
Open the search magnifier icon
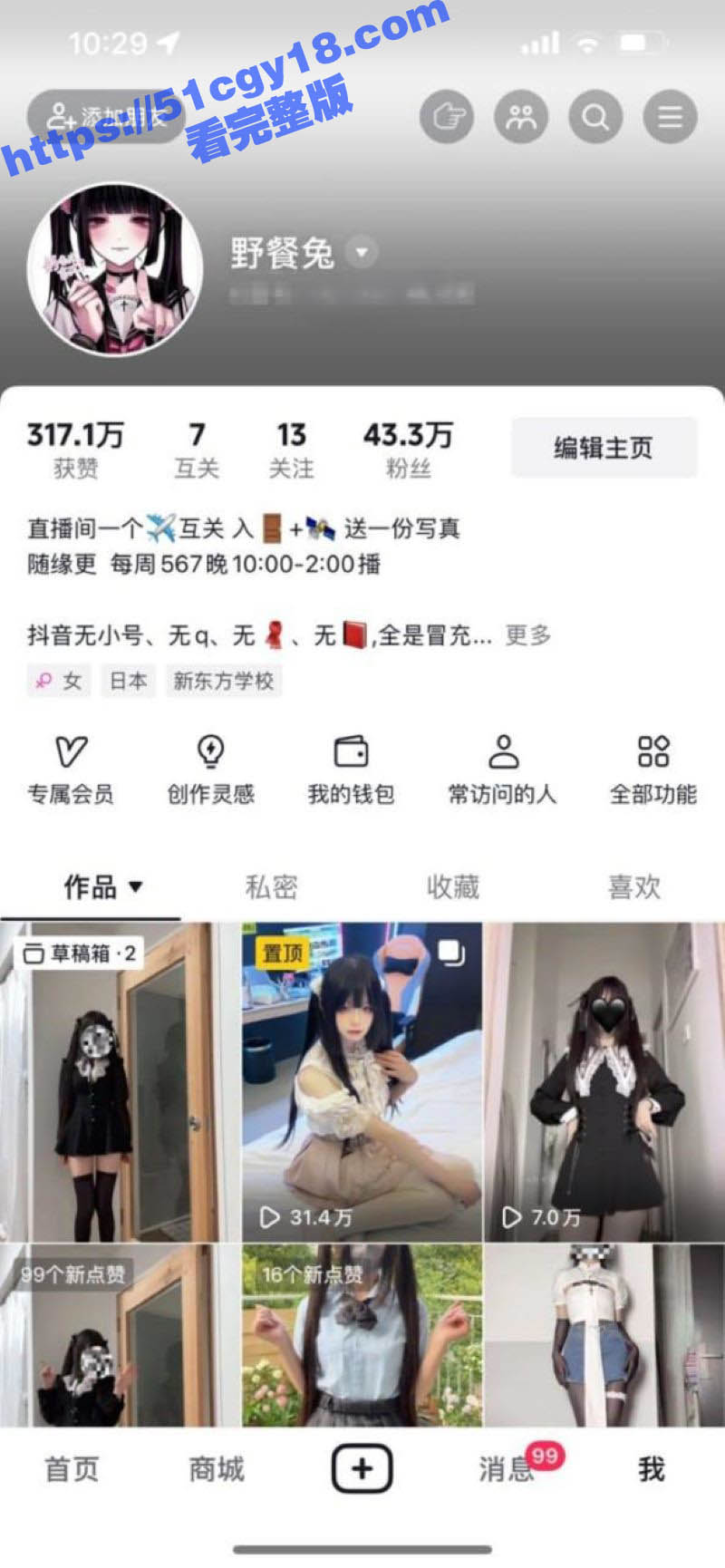pos(595,117)
